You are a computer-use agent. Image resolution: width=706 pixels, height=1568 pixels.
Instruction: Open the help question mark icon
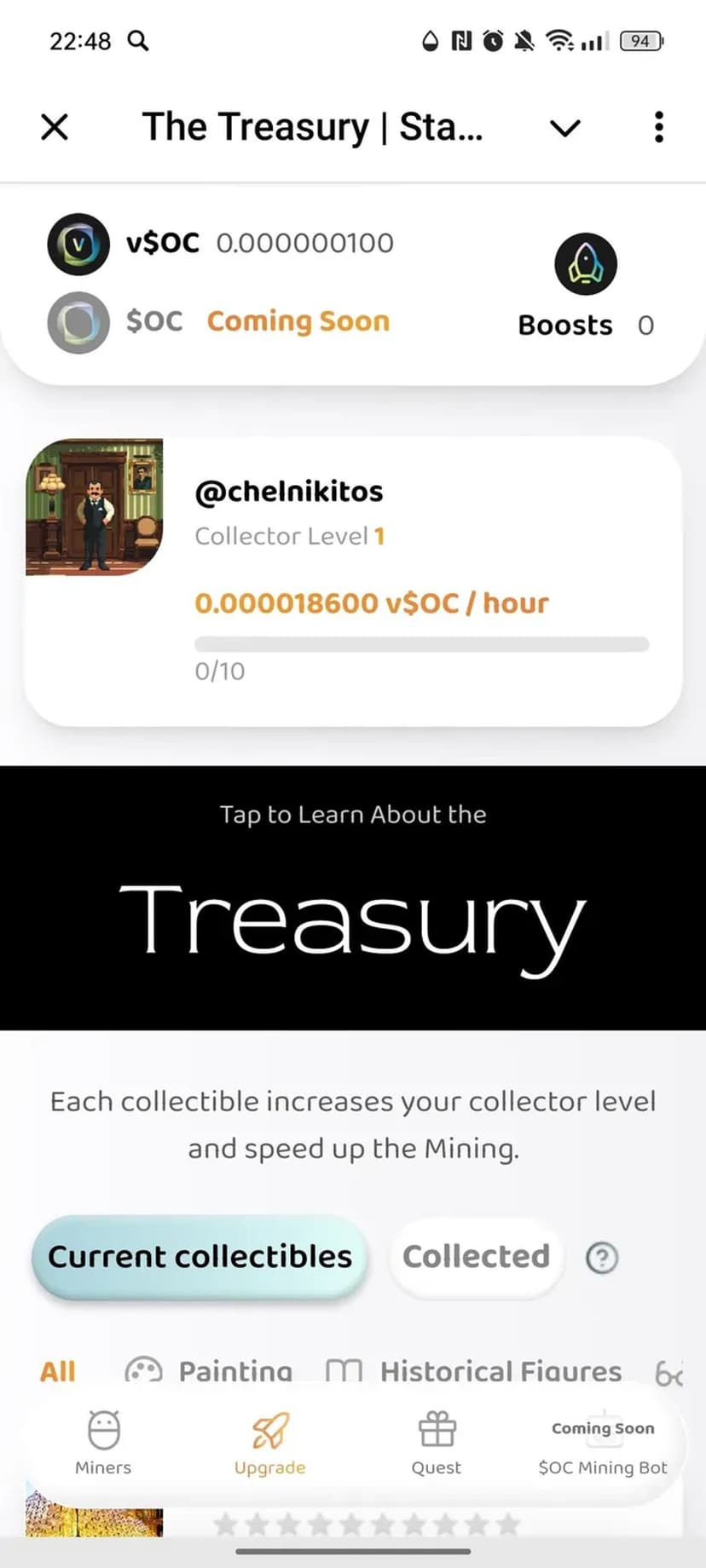pos(602,1258)
